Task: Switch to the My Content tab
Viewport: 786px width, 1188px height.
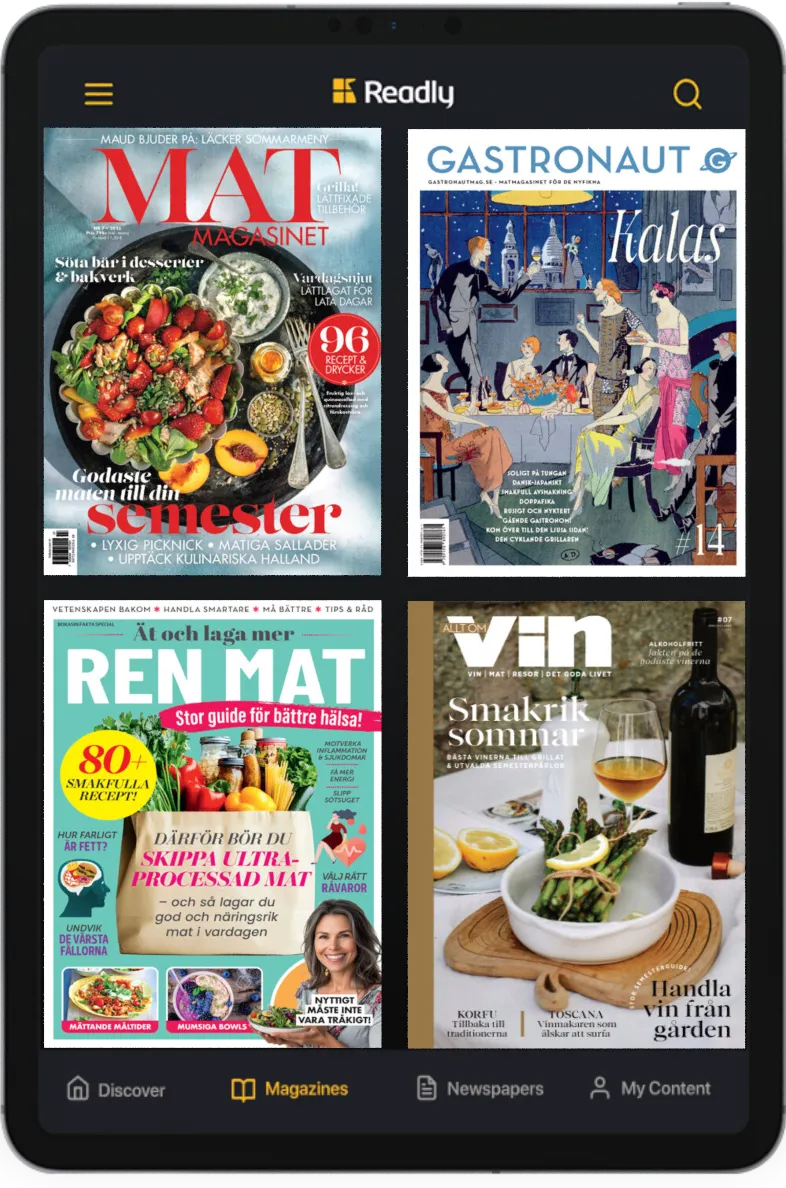Action: click(x=650, y=1089)
